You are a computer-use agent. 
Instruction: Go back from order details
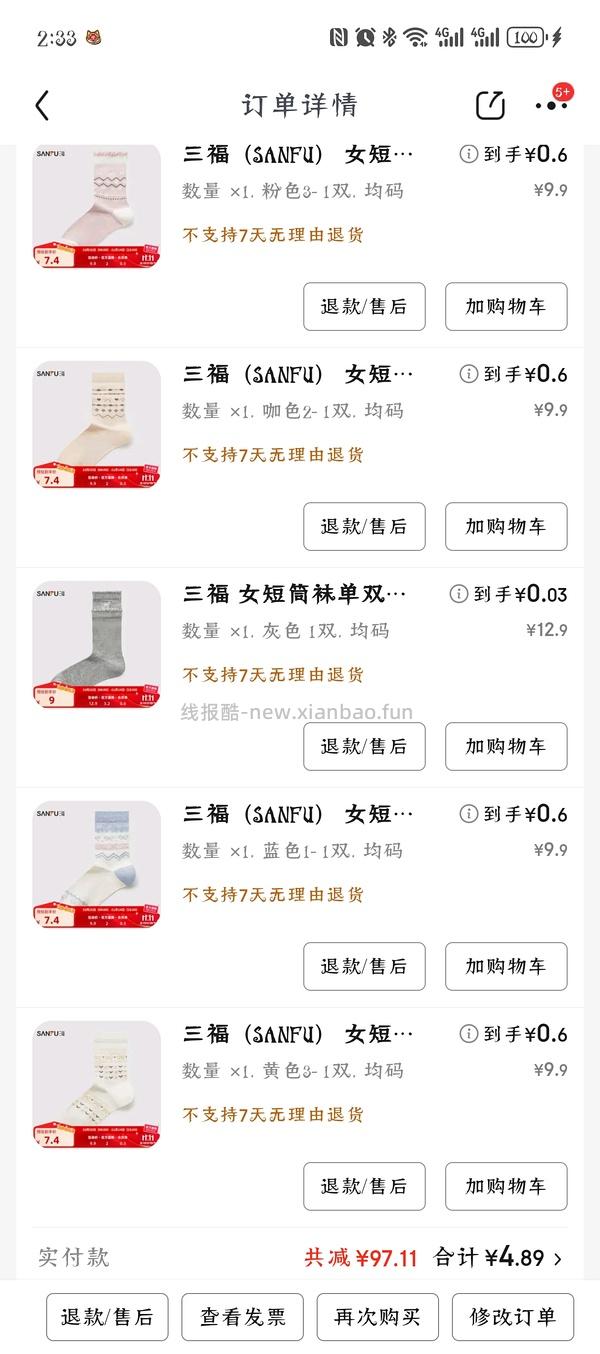(x=42, y=105)
